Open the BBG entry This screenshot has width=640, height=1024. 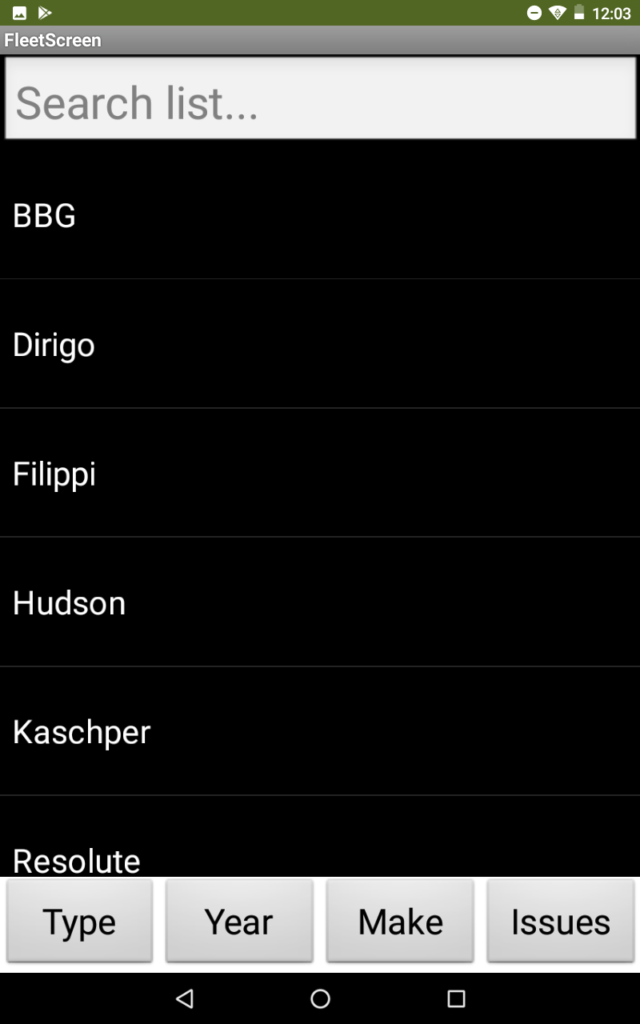pos(320,215)
